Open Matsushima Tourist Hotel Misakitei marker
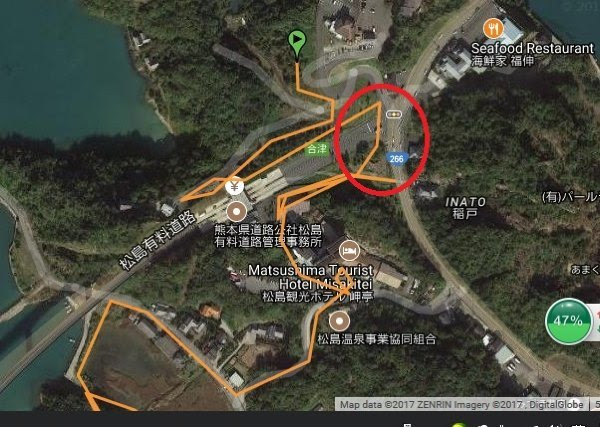This screenshot has width=600, height=427. coord(349,249)
